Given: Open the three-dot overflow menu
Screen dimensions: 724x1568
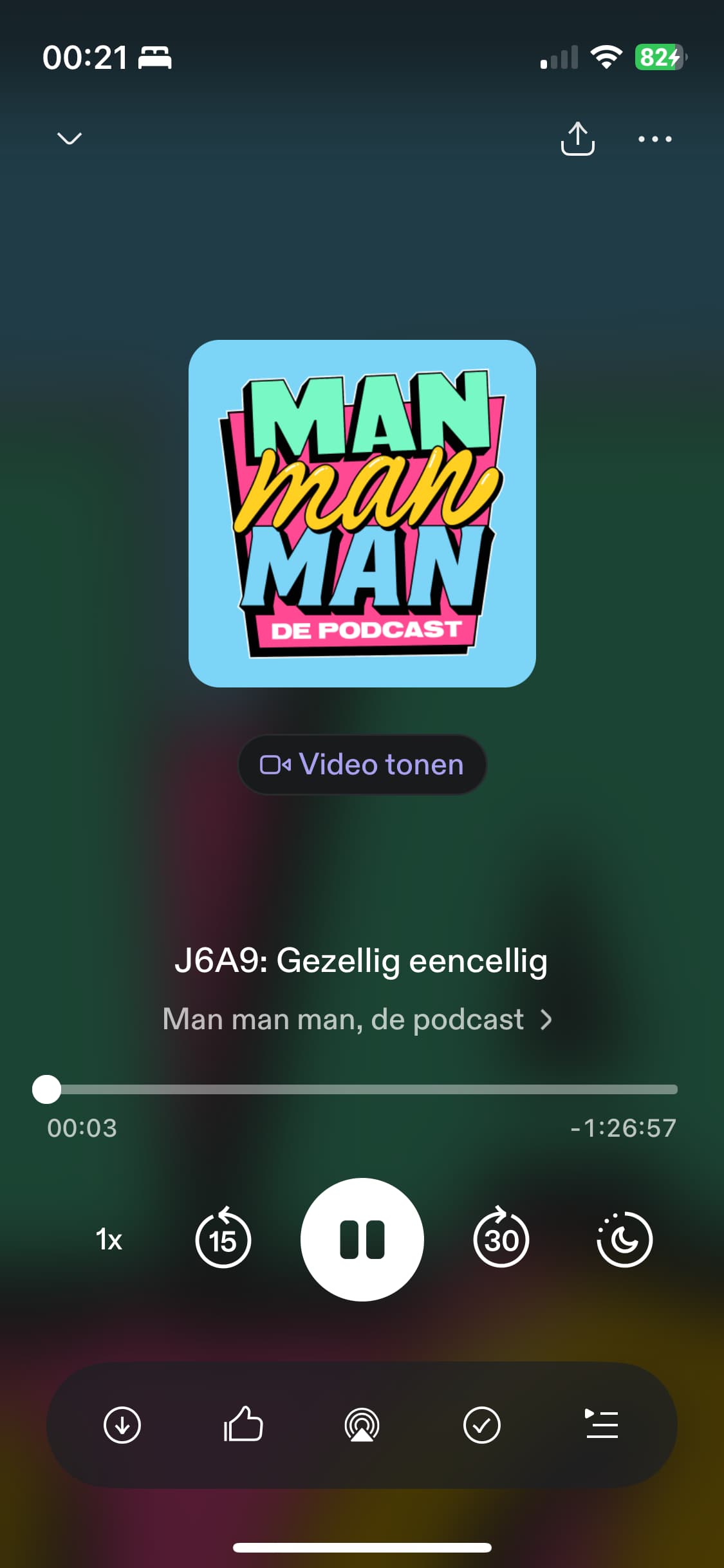Looking at the screenshot, I should coord(654,139).
